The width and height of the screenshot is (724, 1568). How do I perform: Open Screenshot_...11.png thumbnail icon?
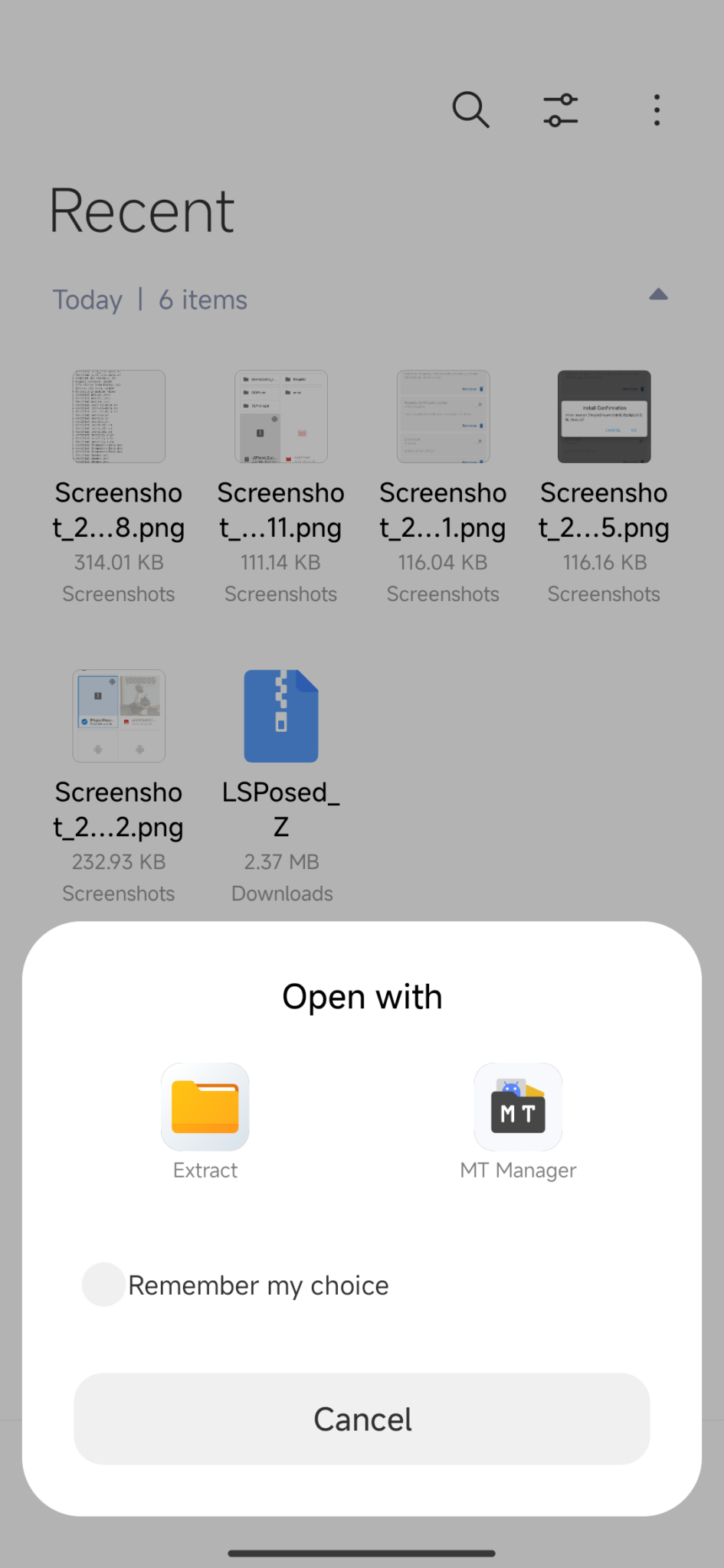(x=280, y=416)
